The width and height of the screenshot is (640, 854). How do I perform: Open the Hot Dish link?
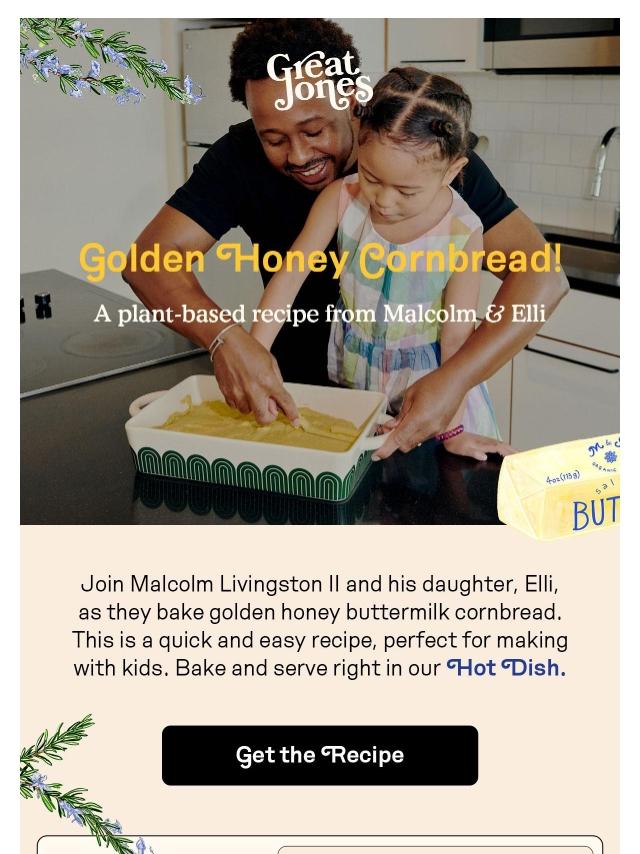pos(506,667)
